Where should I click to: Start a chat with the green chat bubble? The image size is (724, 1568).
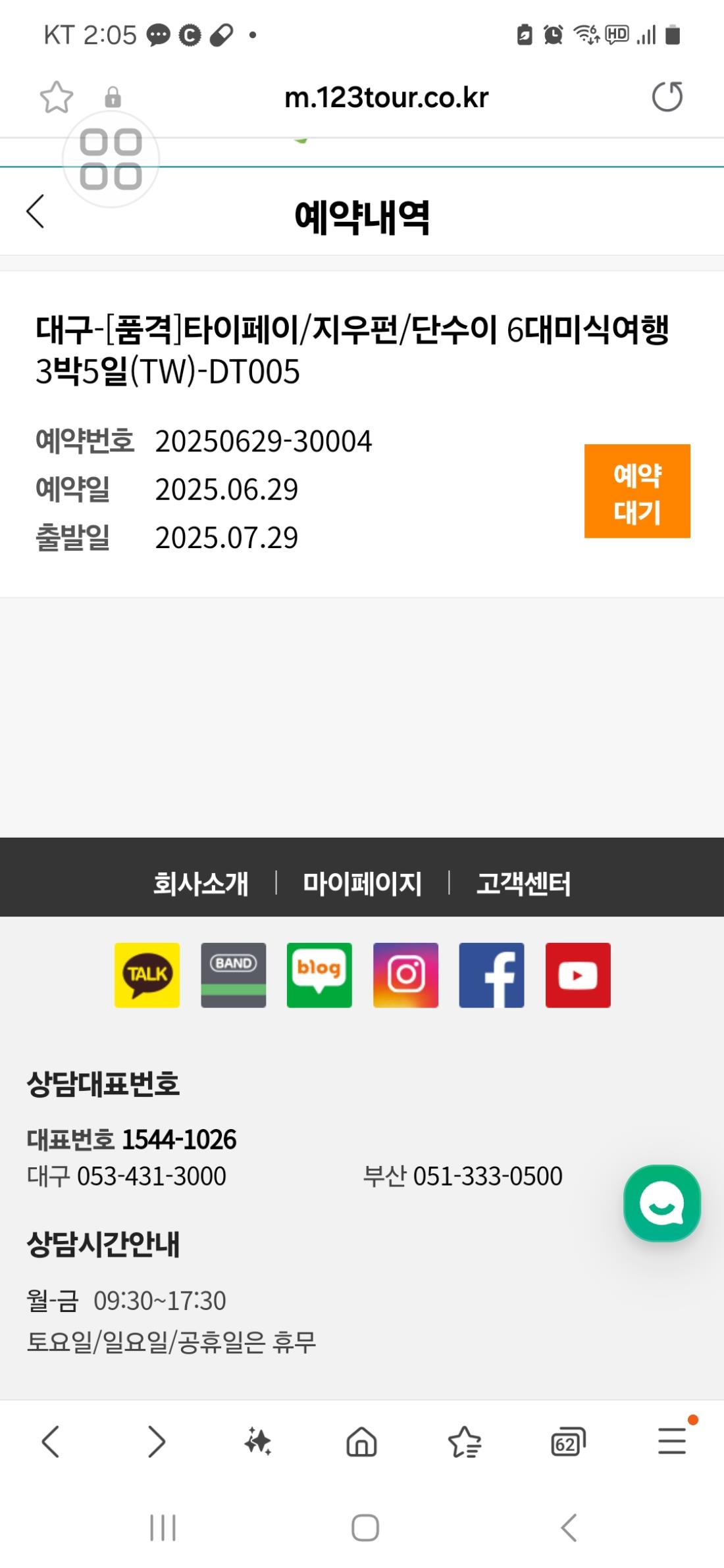[662, 1203]
